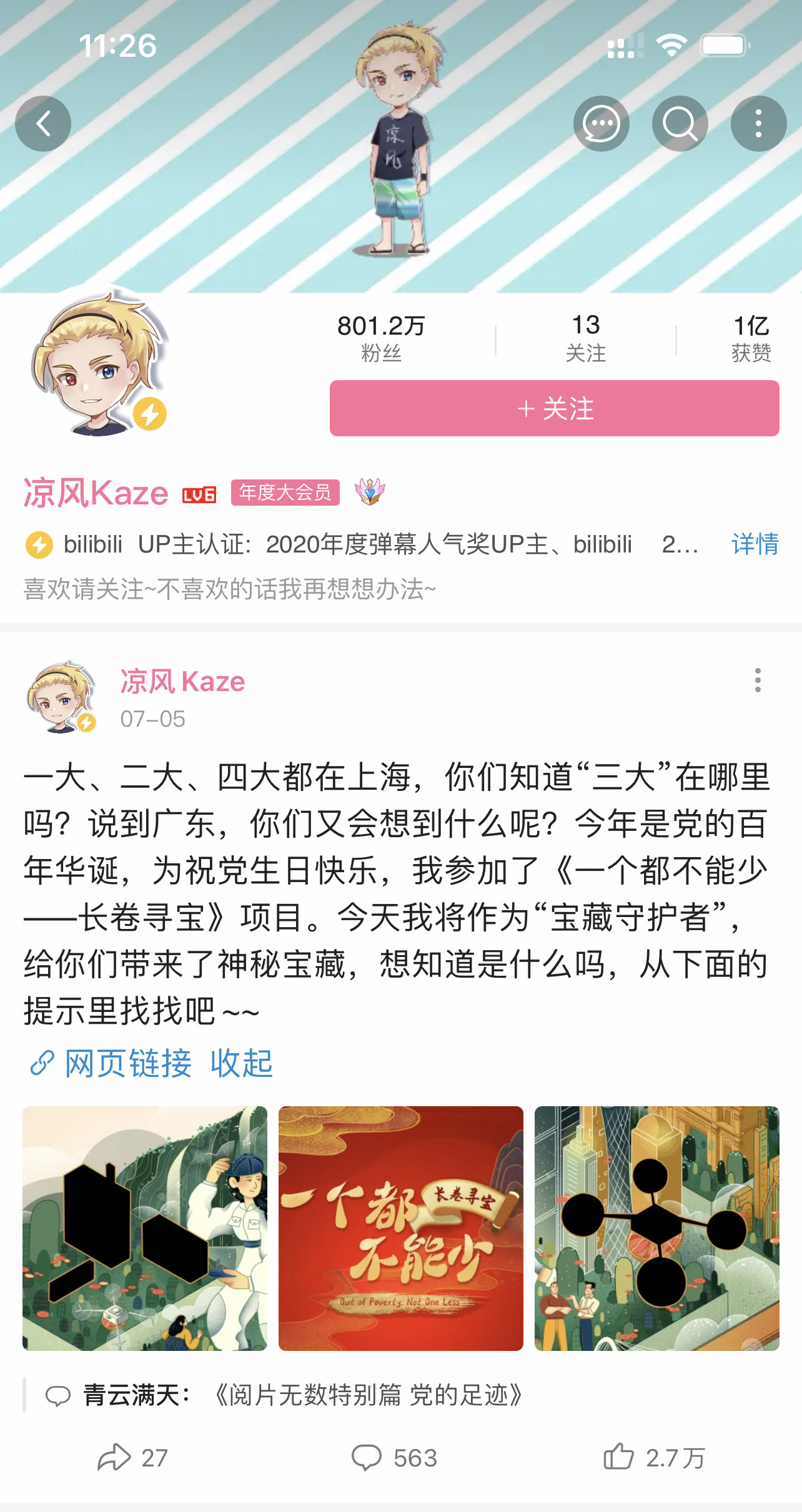View the 关注 following count of 13
Viewport: 802px width, 1512px height.
coord(585,337)
